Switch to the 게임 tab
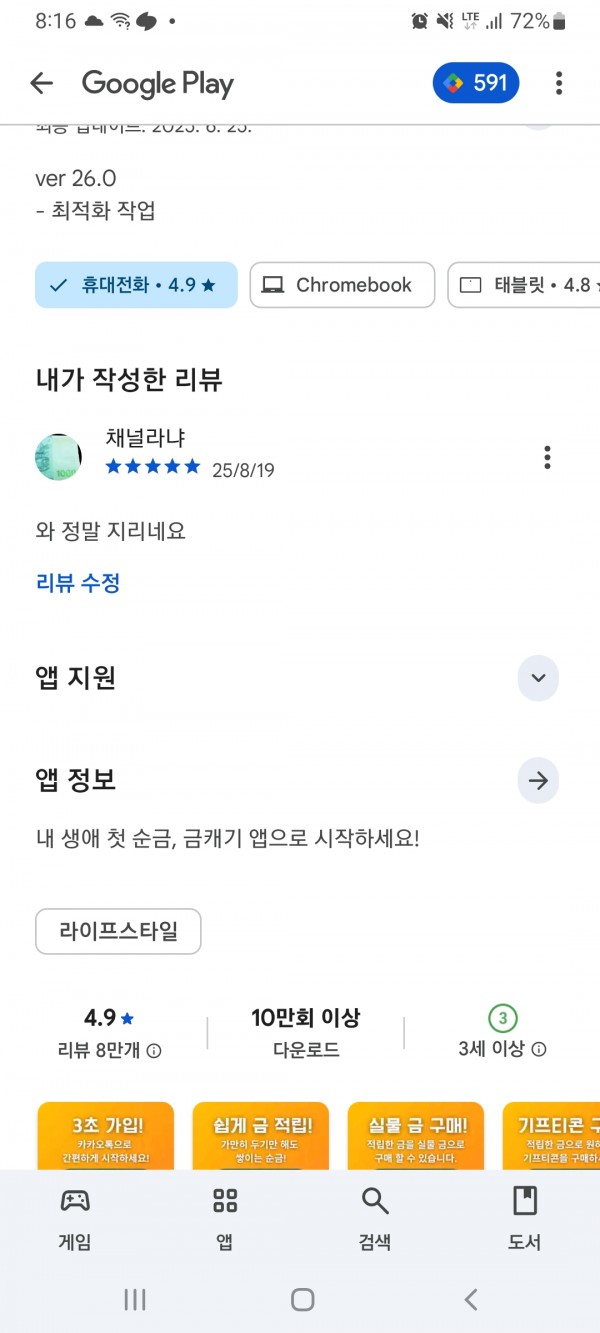Viewport: 600px width, 1333px height. tap(75, 1219)
